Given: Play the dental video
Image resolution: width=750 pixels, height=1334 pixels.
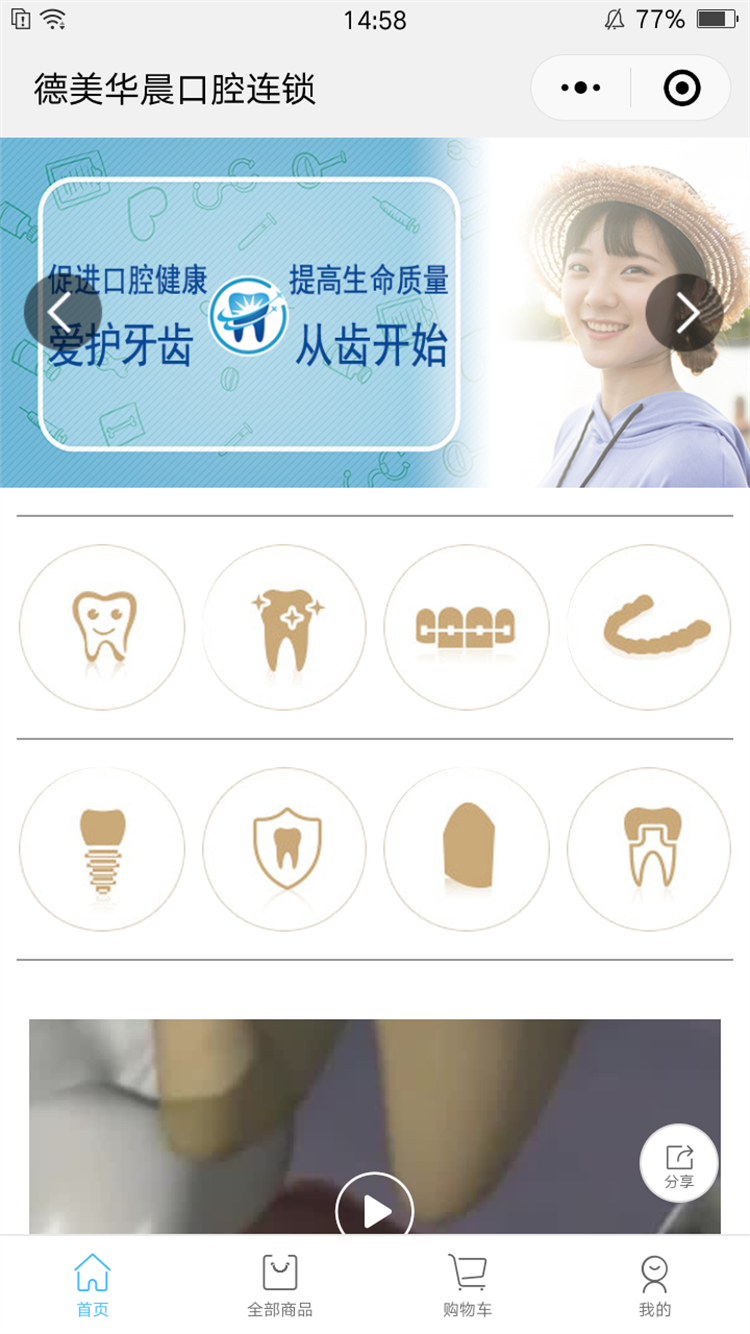Looking at the screenshot, I should (375, 1210).
